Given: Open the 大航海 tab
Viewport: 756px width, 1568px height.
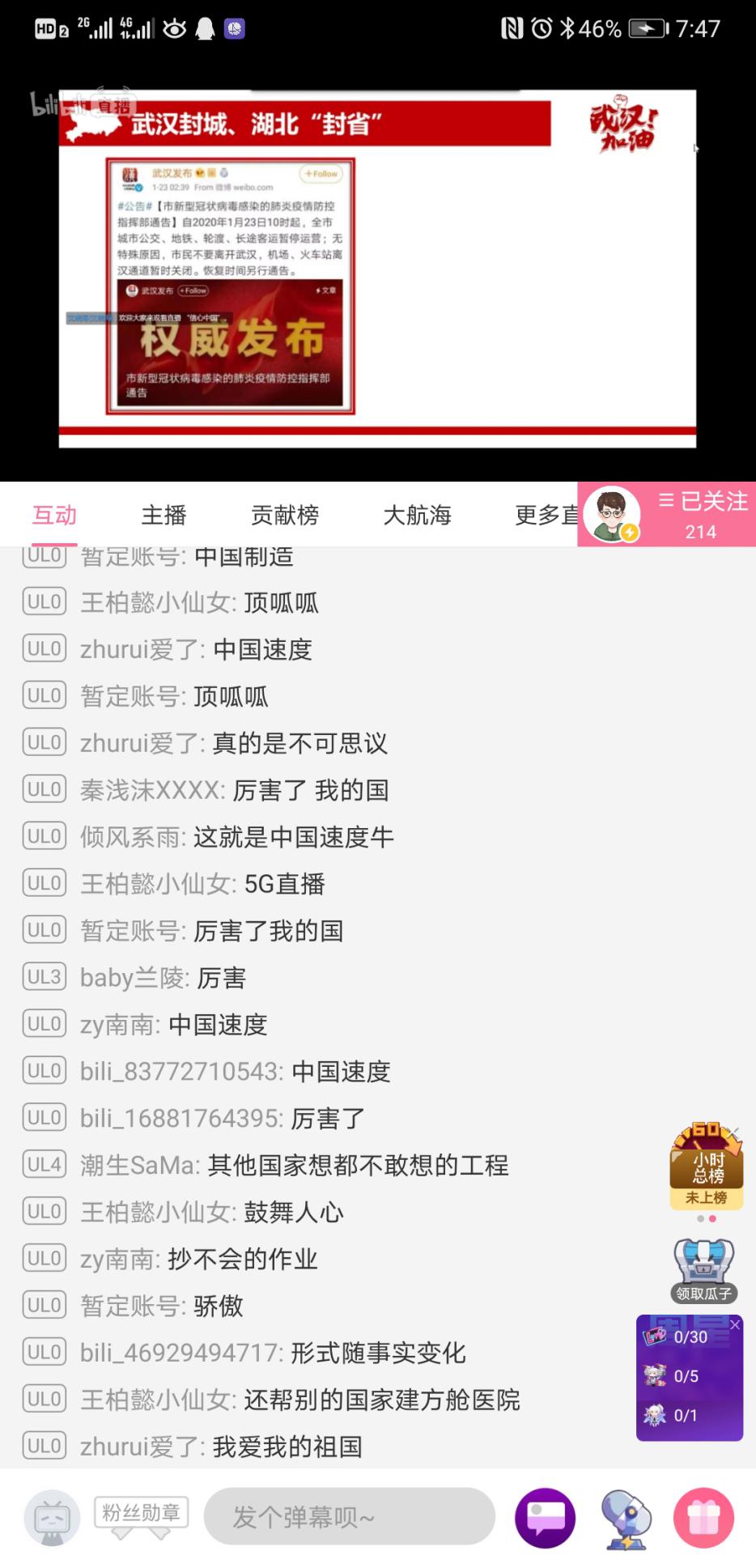Looking at the screenshot, I should click(x=417, y=515).
